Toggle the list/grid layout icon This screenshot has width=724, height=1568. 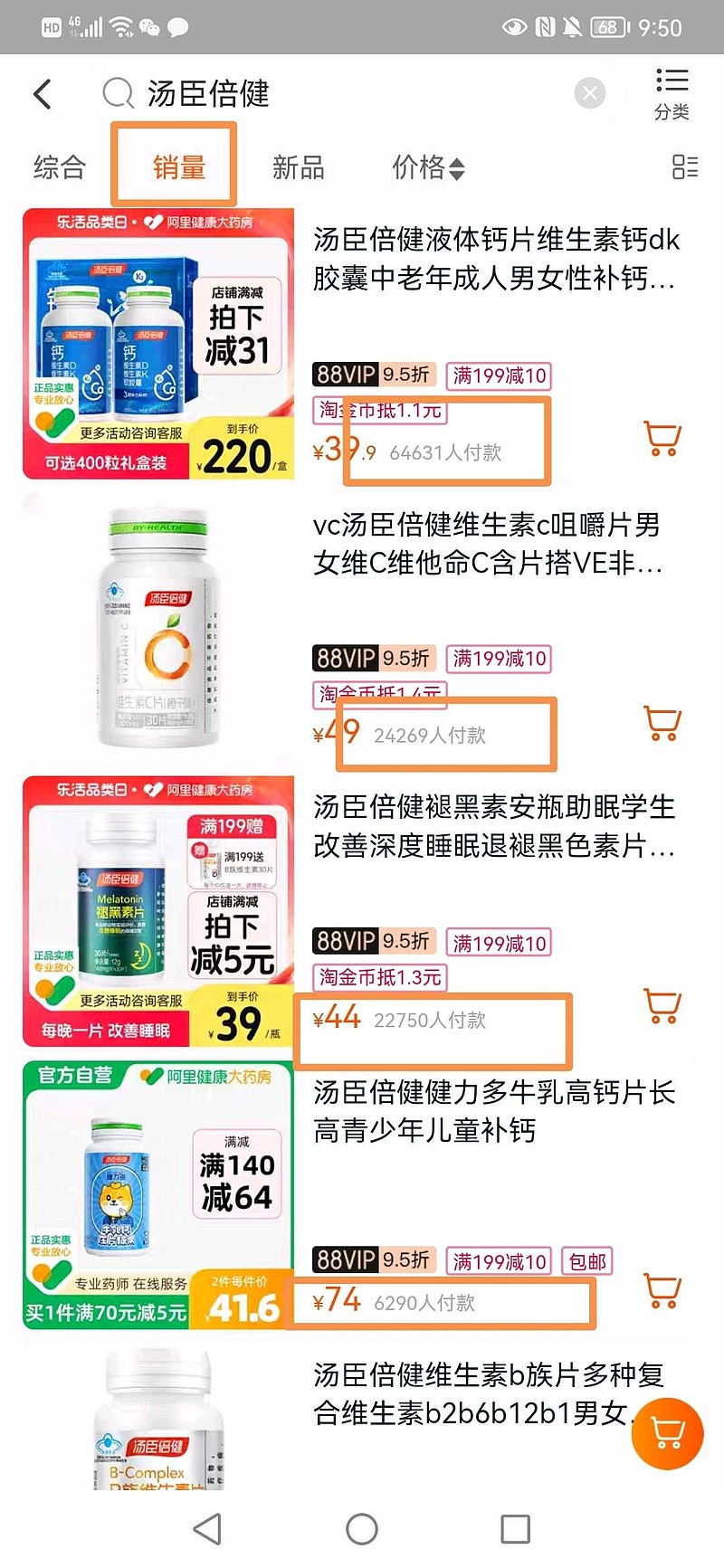(x=685, y=166)
